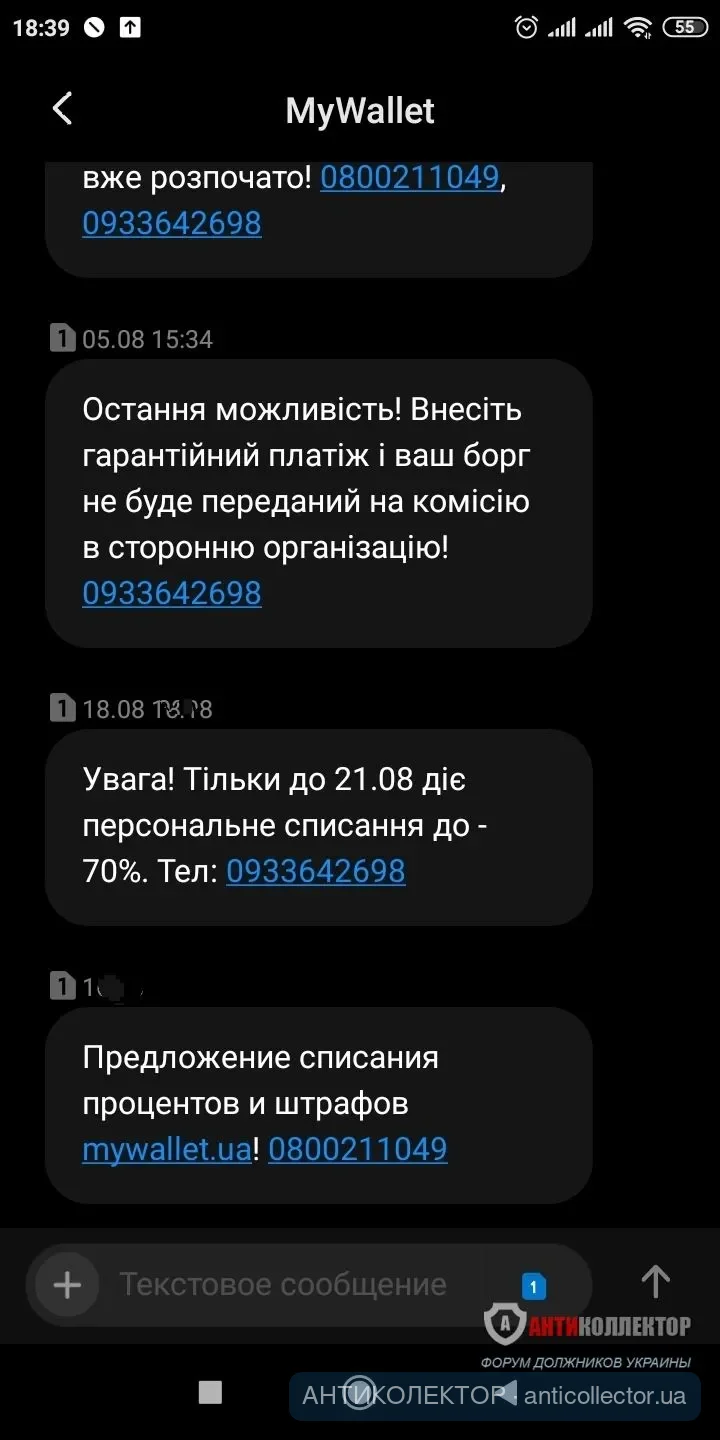Open the plus attachment button
The width and height of the screenshot is (720, 1440).
pos(67,1284)
